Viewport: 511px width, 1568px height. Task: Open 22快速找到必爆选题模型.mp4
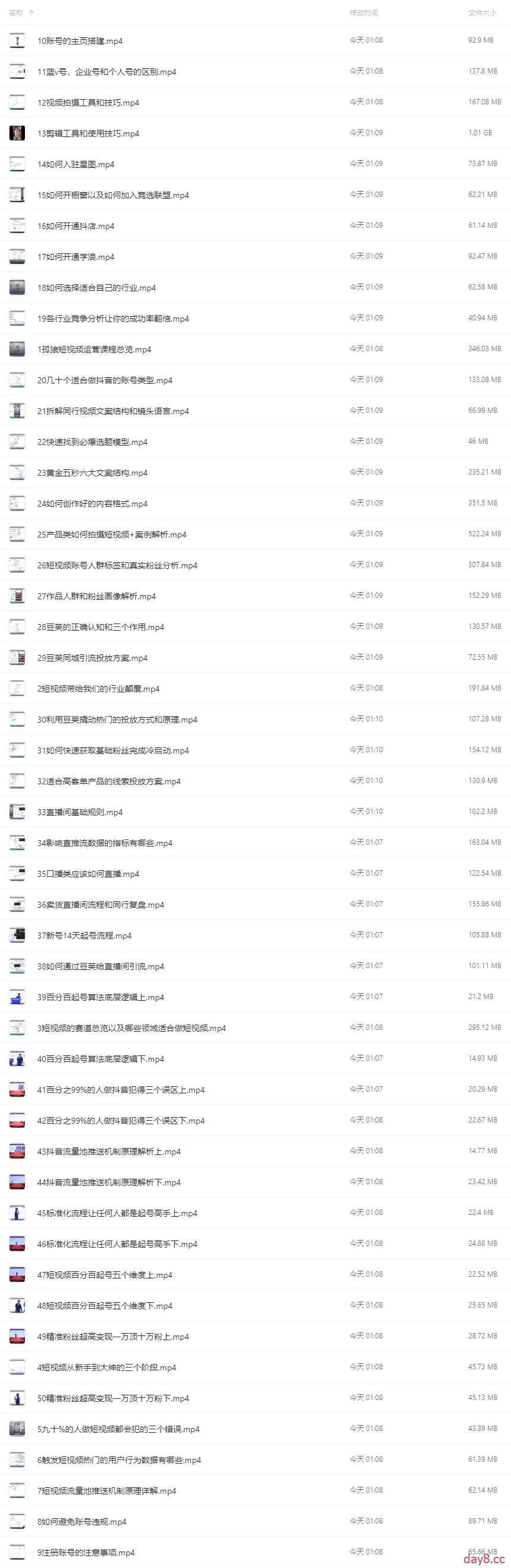click(92, 442)
